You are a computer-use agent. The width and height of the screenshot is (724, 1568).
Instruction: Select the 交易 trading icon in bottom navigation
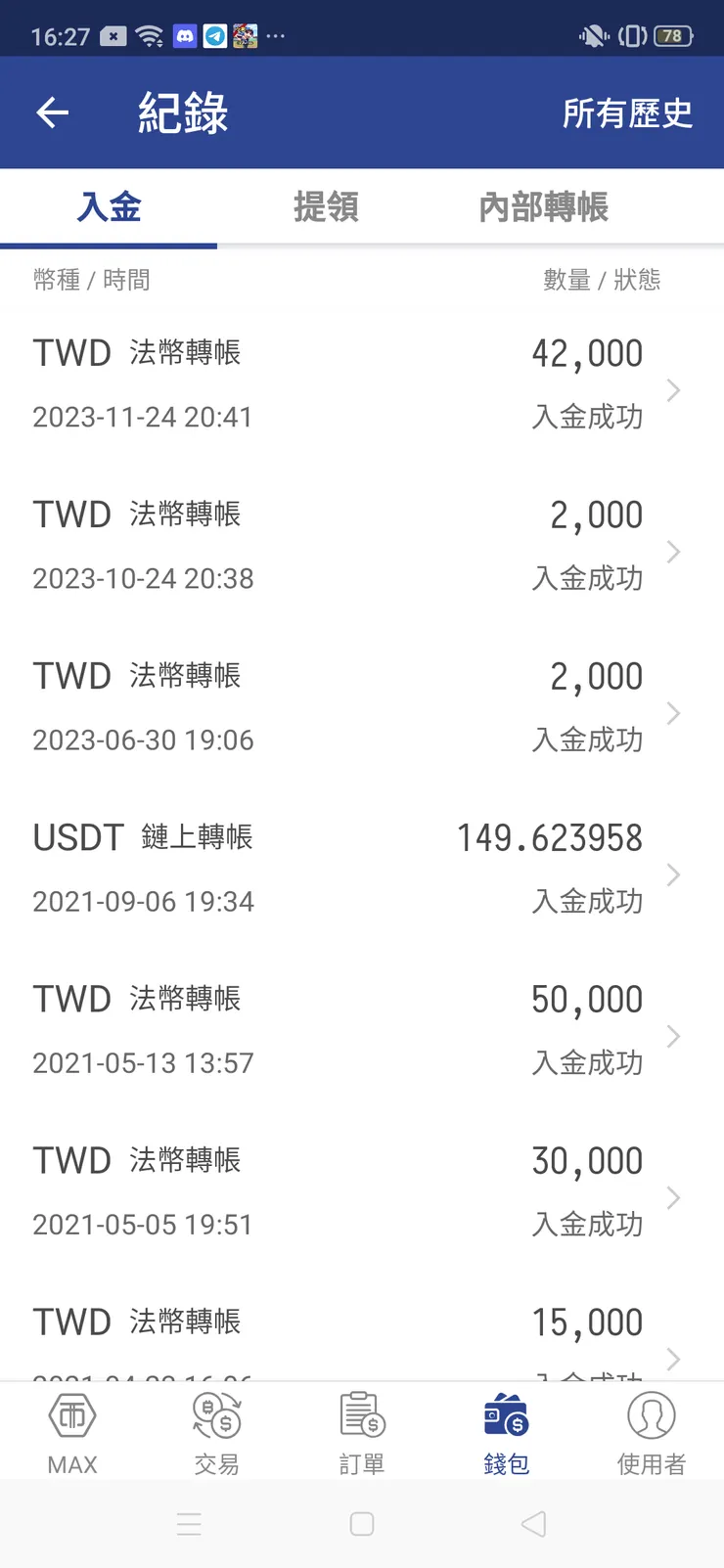[x=216, y=1430]
